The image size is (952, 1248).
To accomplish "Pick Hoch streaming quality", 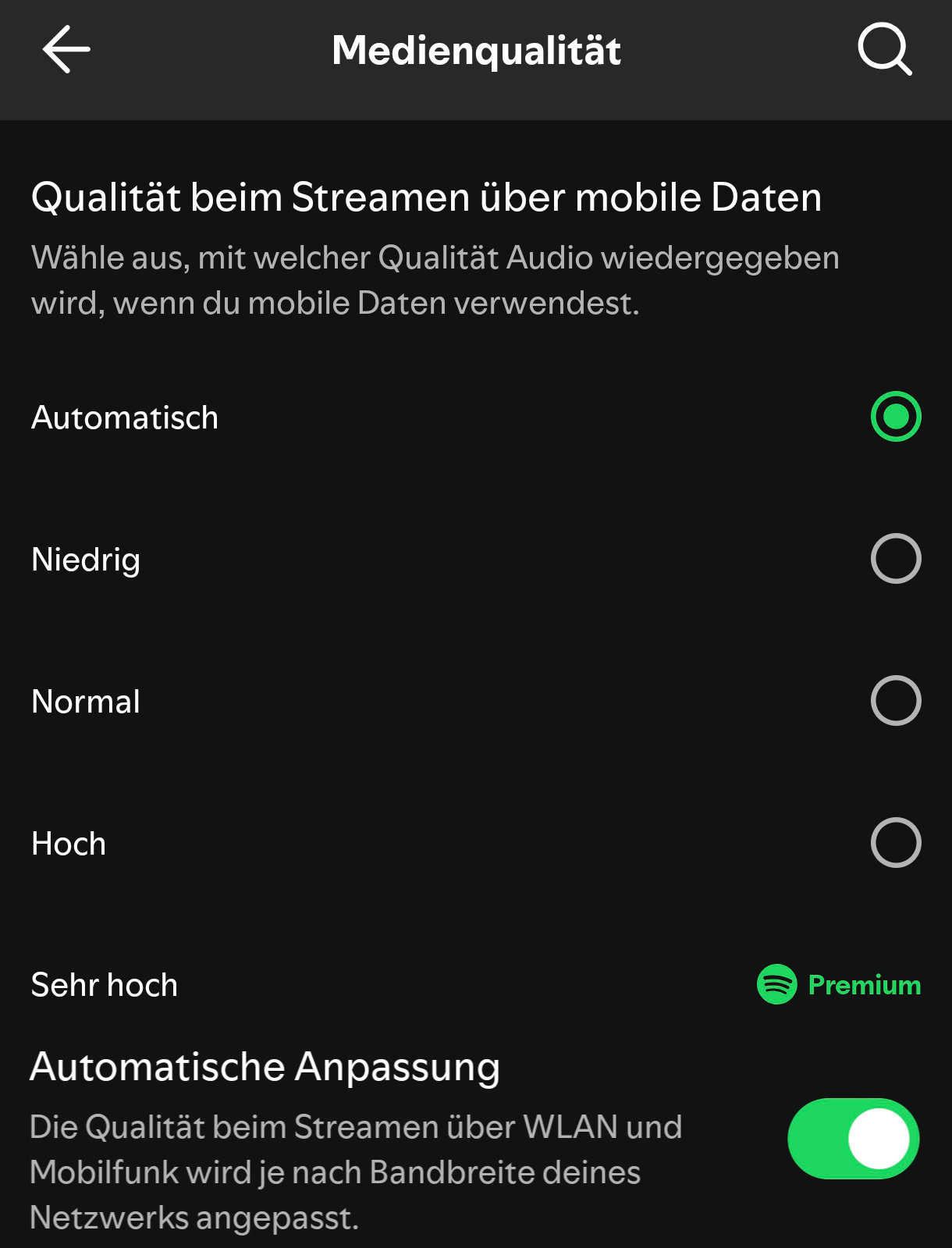I will pos(895,843).
